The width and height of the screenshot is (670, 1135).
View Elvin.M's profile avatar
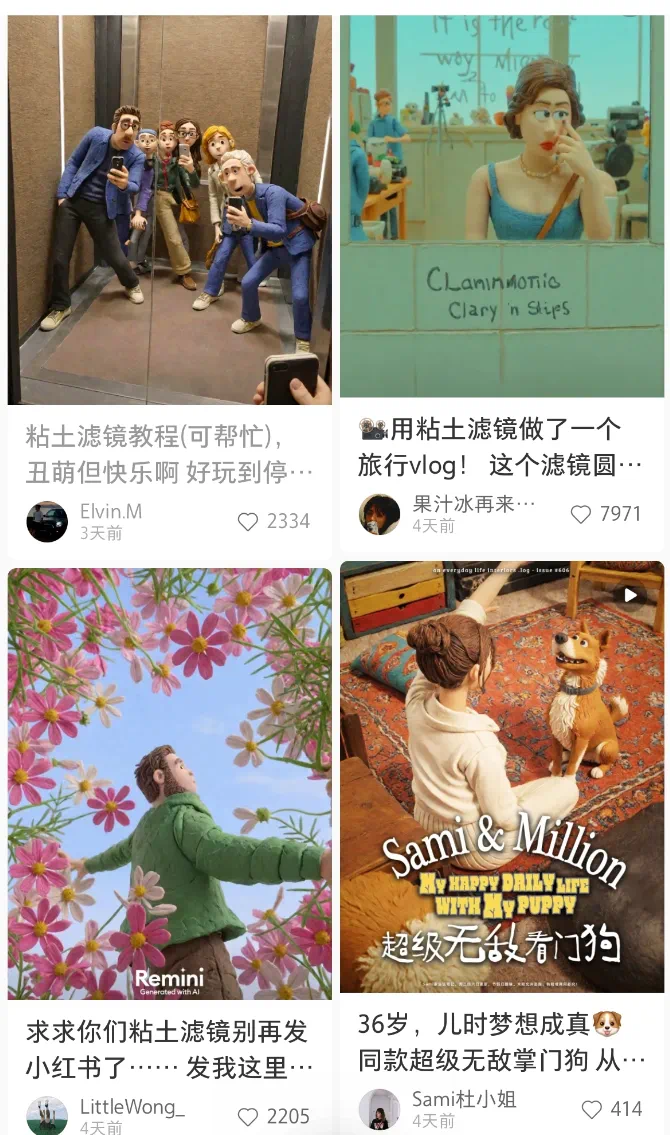point(47,521)
